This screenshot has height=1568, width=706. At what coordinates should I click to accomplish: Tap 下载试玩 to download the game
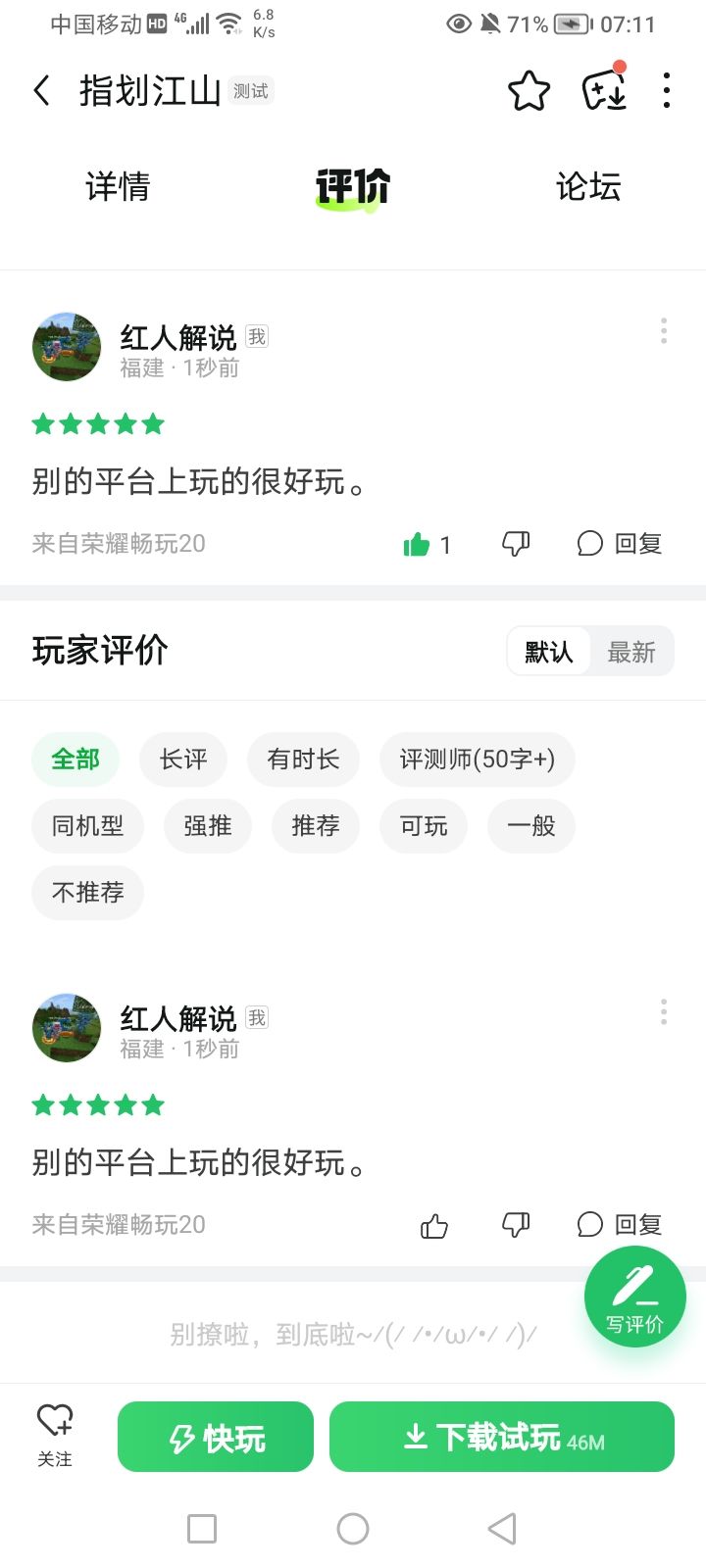point(501,1437)
